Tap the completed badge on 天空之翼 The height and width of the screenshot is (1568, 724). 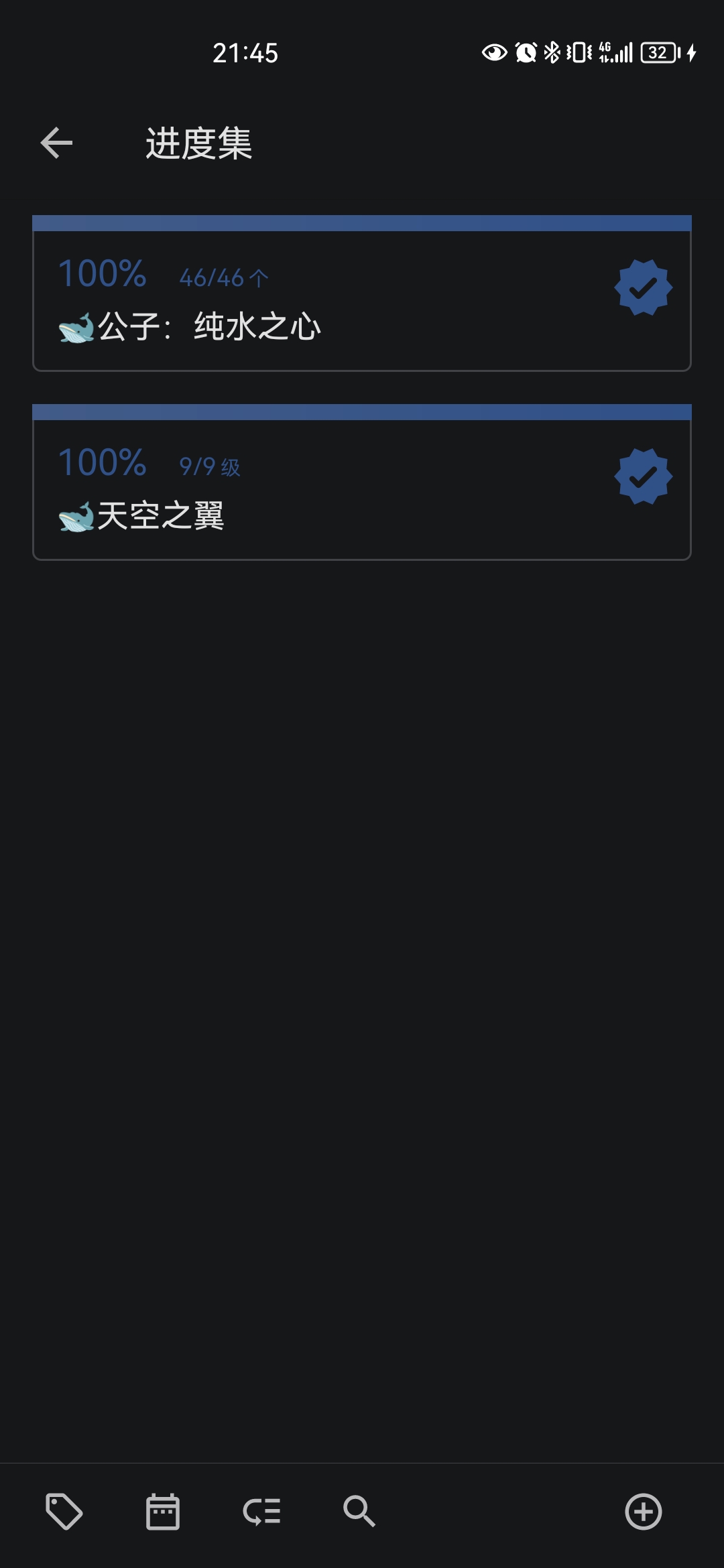click(643, 476)
